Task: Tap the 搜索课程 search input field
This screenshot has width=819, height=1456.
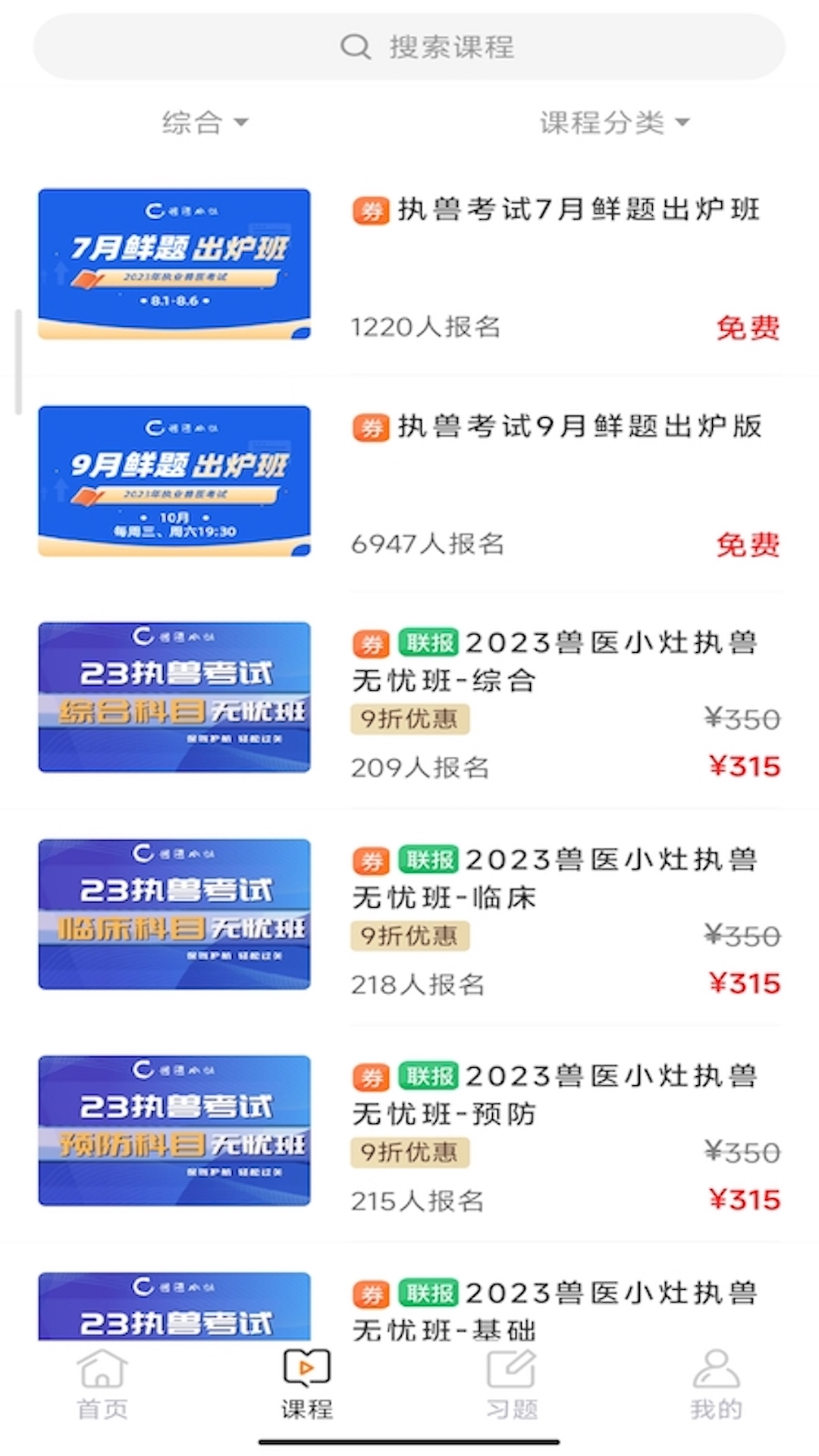Action: (x=409, y=47)
